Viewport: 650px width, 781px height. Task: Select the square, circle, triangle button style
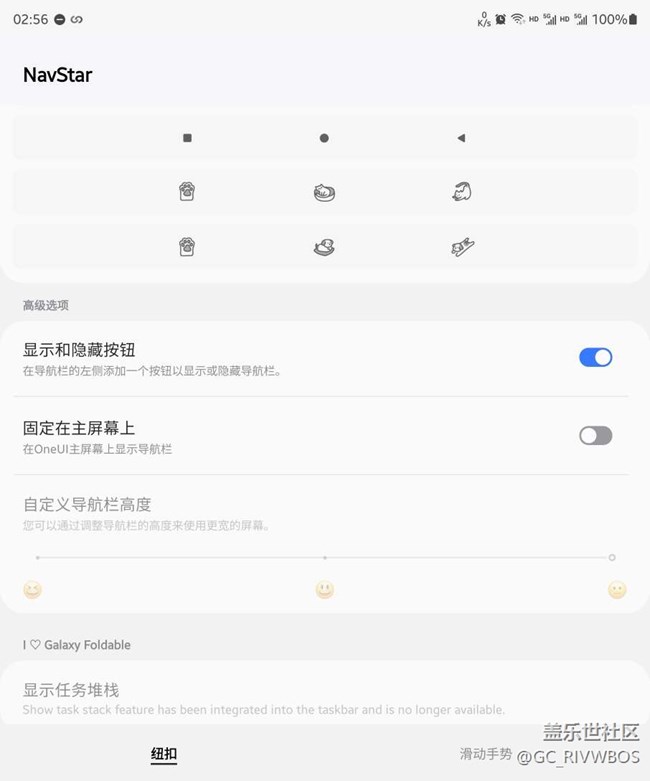[325, 138]
